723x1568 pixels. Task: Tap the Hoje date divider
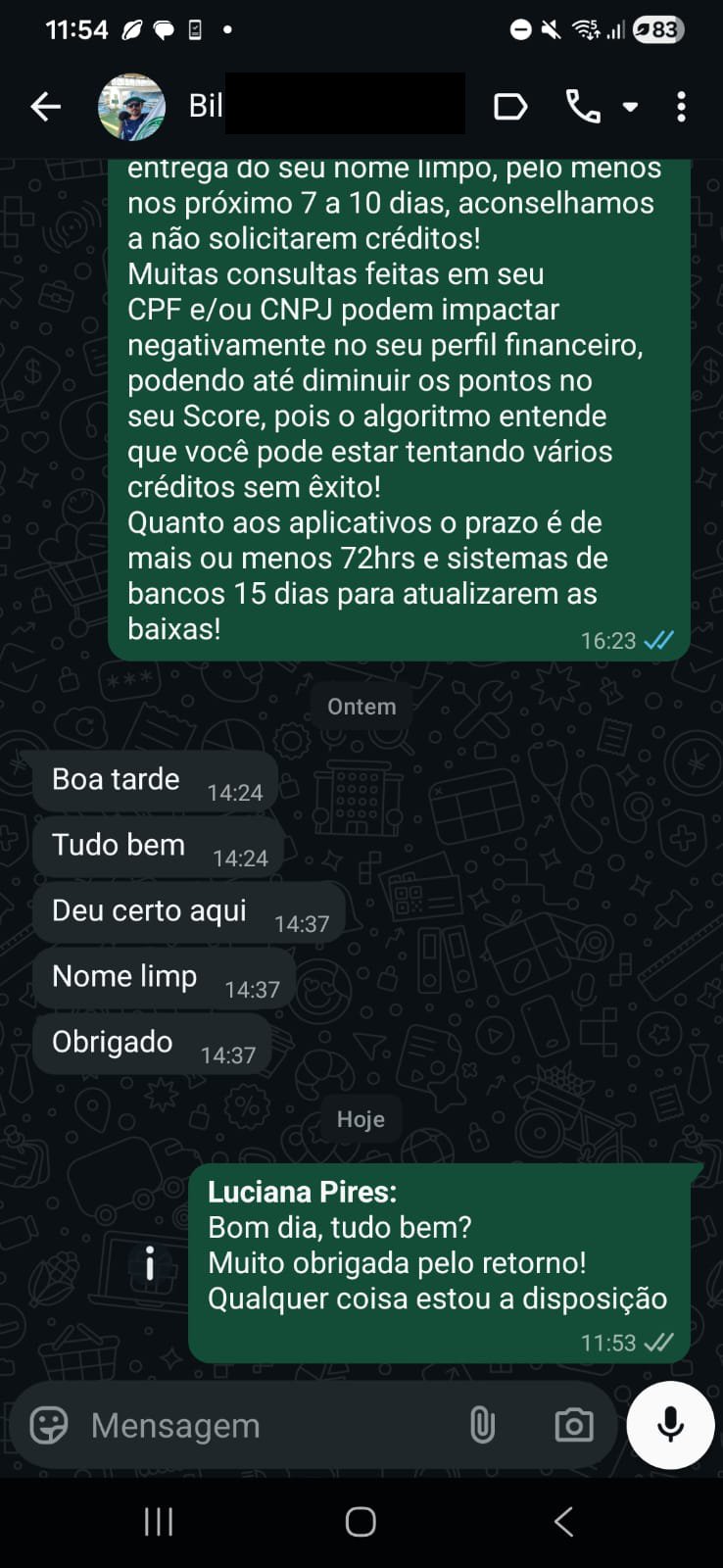(361, 1118)
